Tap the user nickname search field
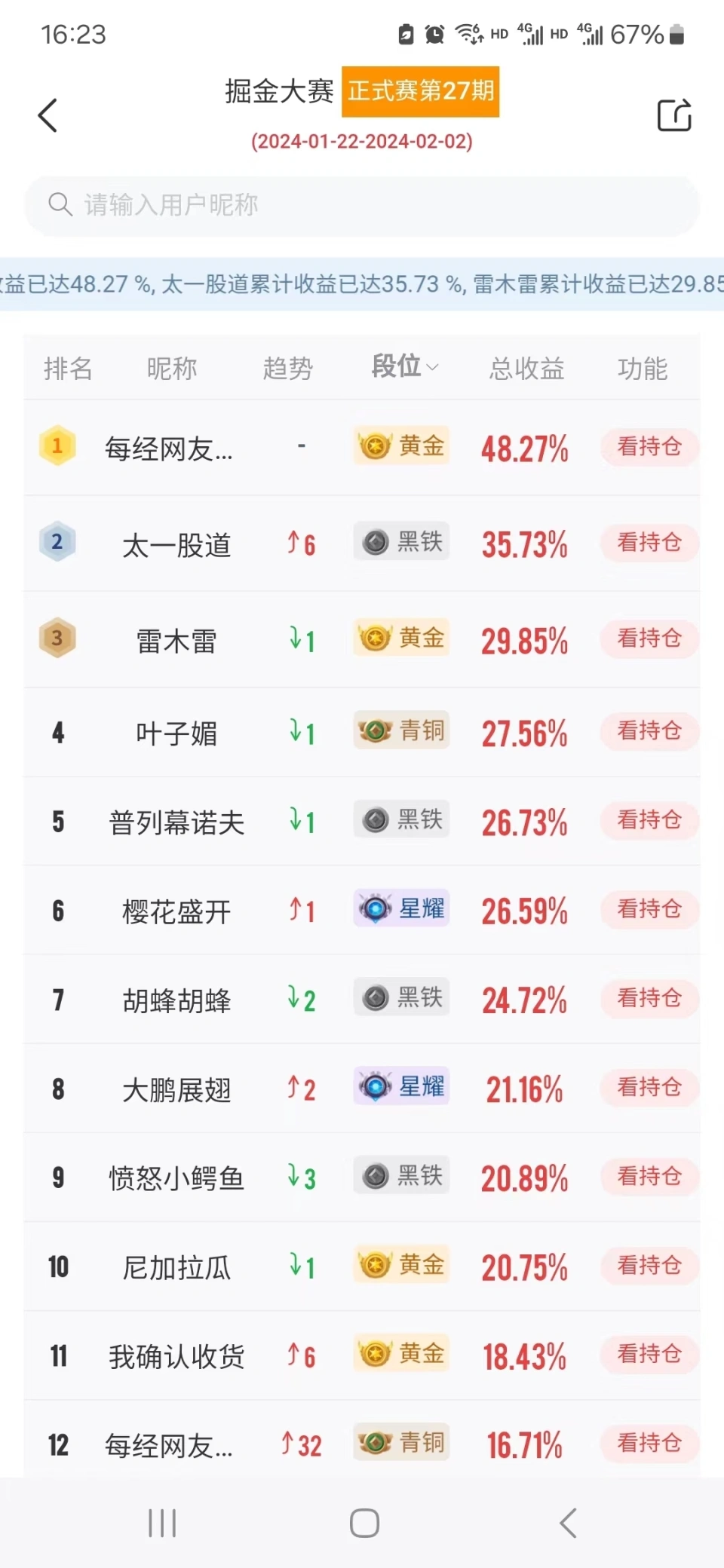The height and width of the screenshot is (1568, 724). point(362,205)
